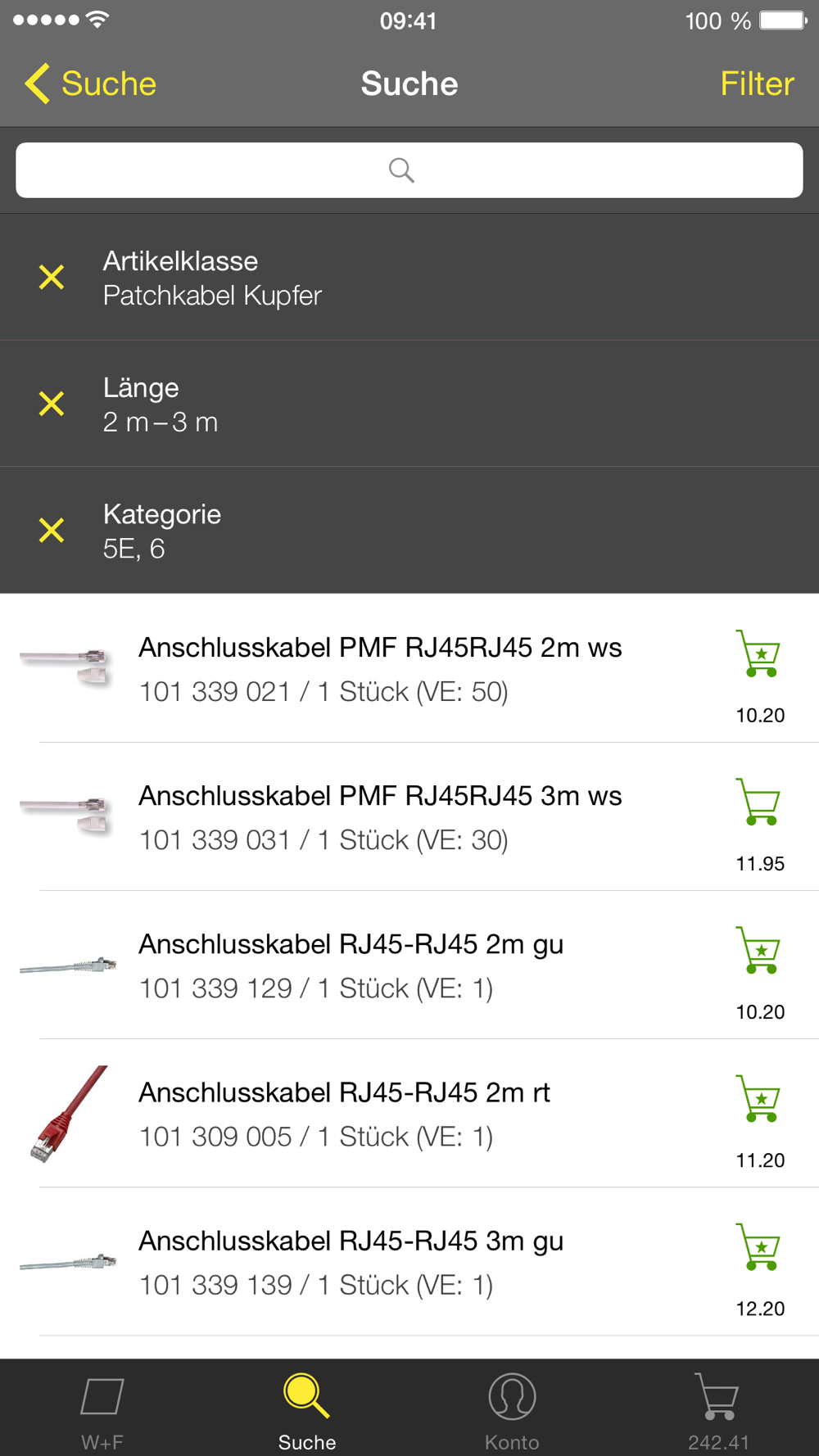Add RJ45-RJ45 3m gu to cart

[x=758, y=1247]
